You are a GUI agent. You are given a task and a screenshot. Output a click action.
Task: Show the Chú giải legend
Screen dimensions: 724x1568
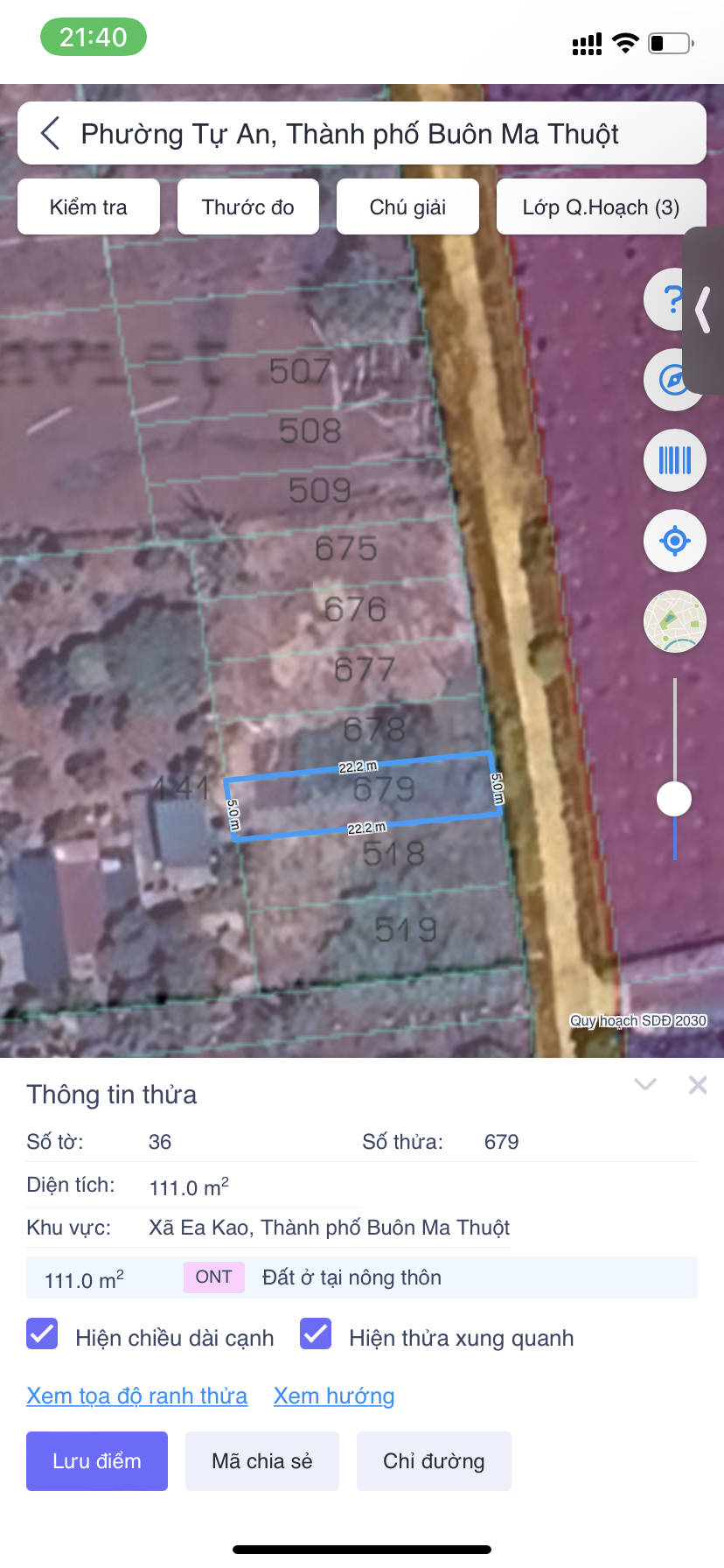tap(407, 207)
